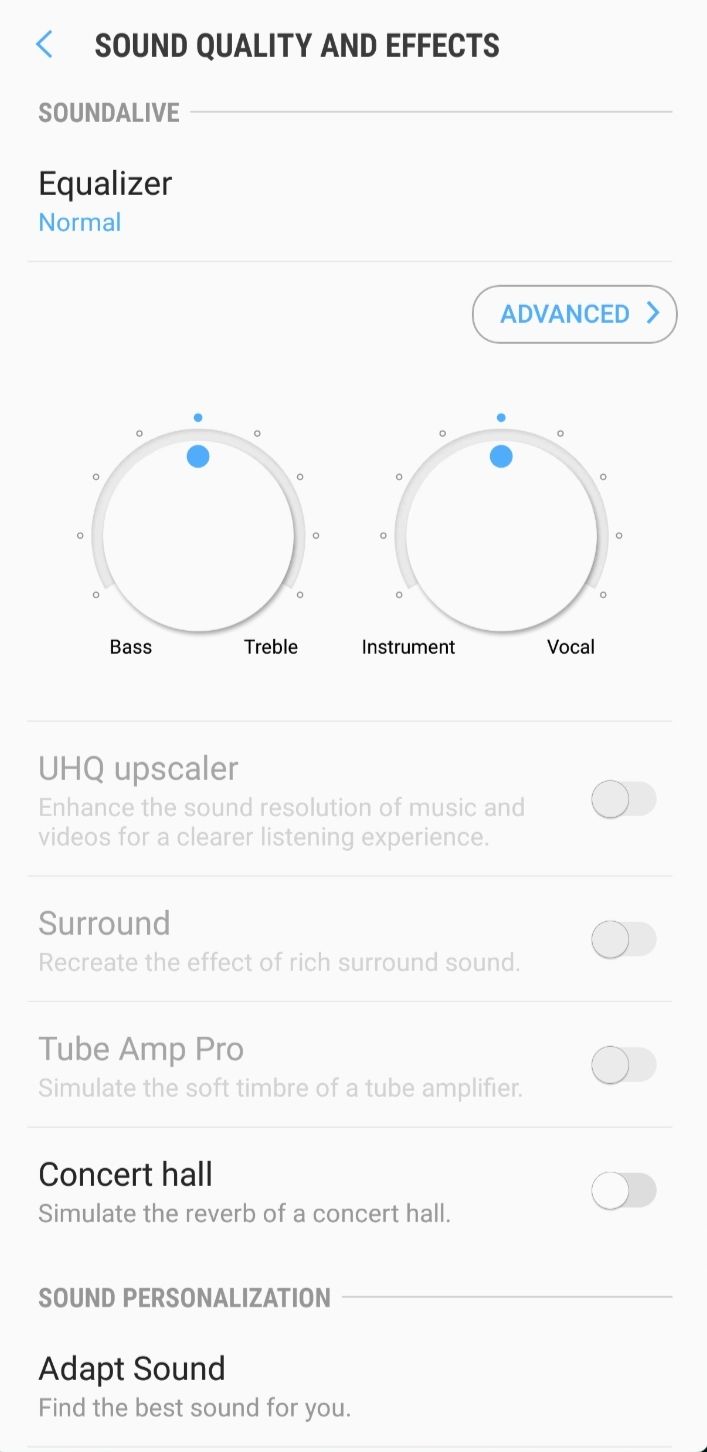This screenshot has height=1452, width=707.
Task: Open Adapt Sound personalization
Action: click(x=132, y=1385)
